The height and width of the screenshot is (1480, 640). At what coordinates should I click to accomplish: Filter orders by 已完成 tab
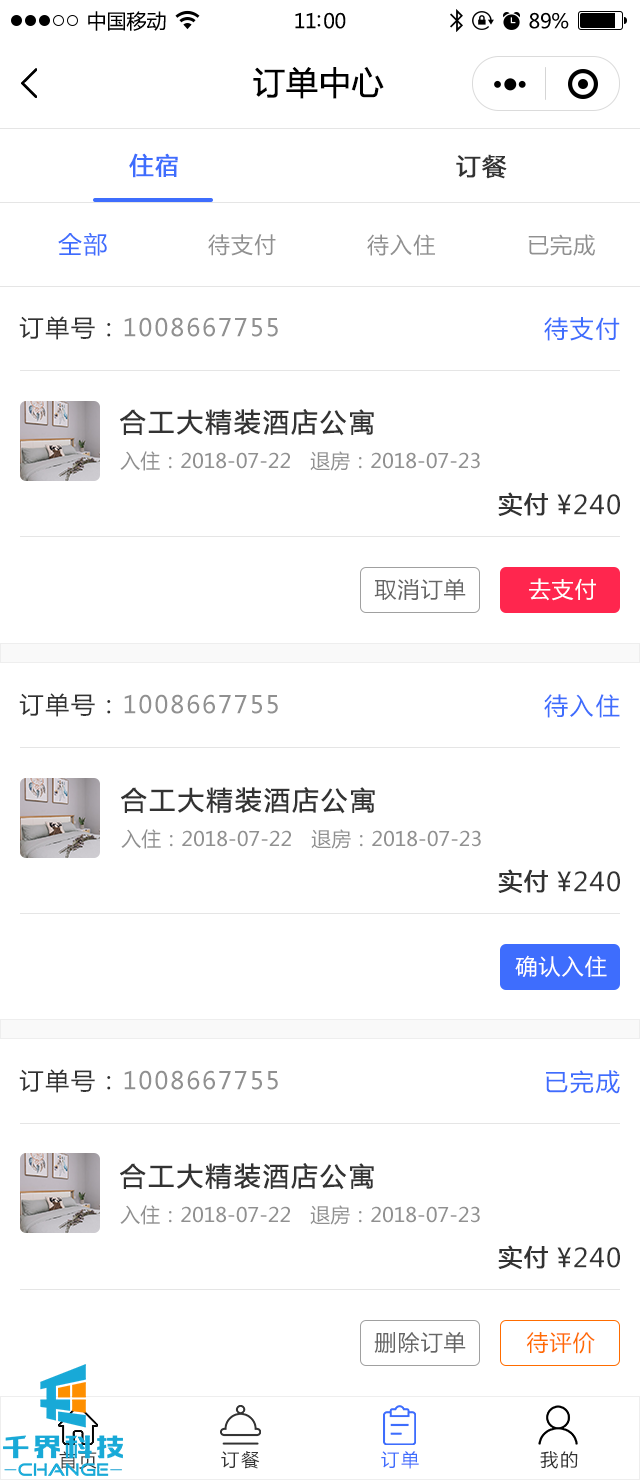[561, 245]
